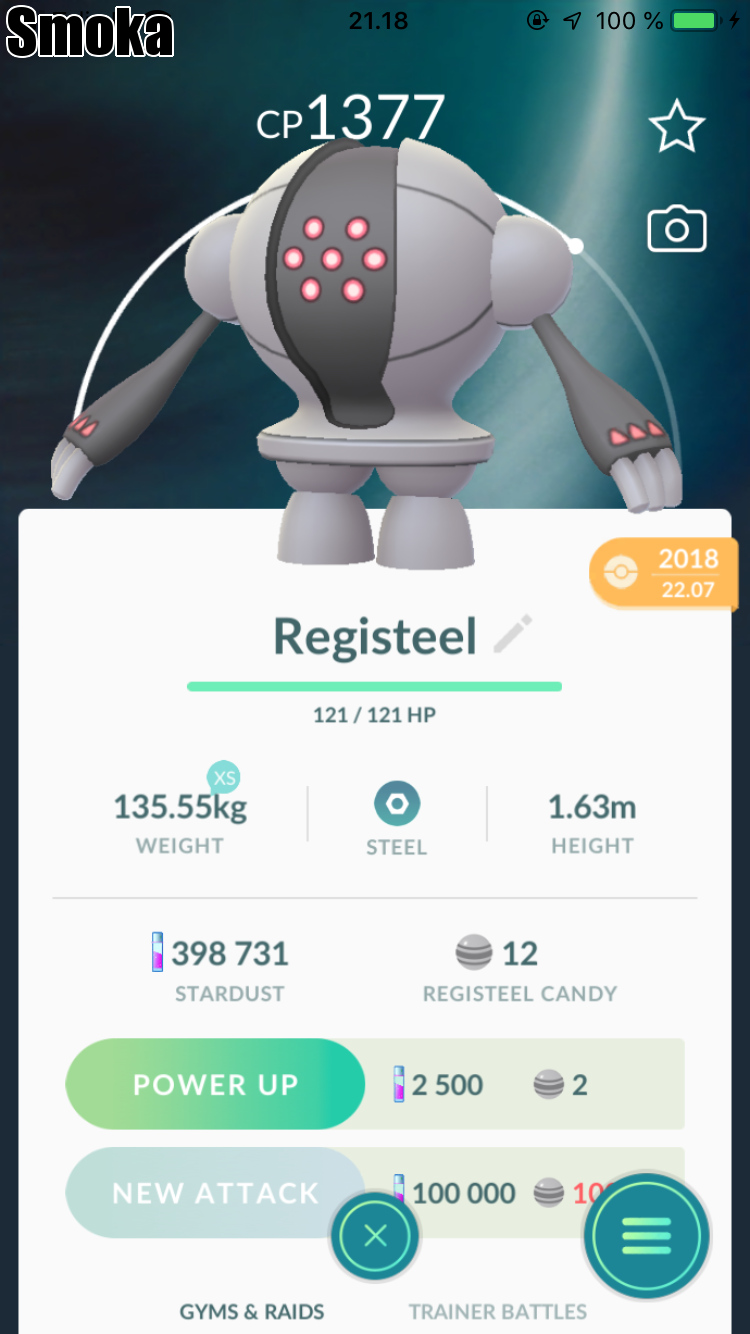This screenshot has height=1334, width=750.
Task: Open the green hamburger menu button
Action: 647,1237
